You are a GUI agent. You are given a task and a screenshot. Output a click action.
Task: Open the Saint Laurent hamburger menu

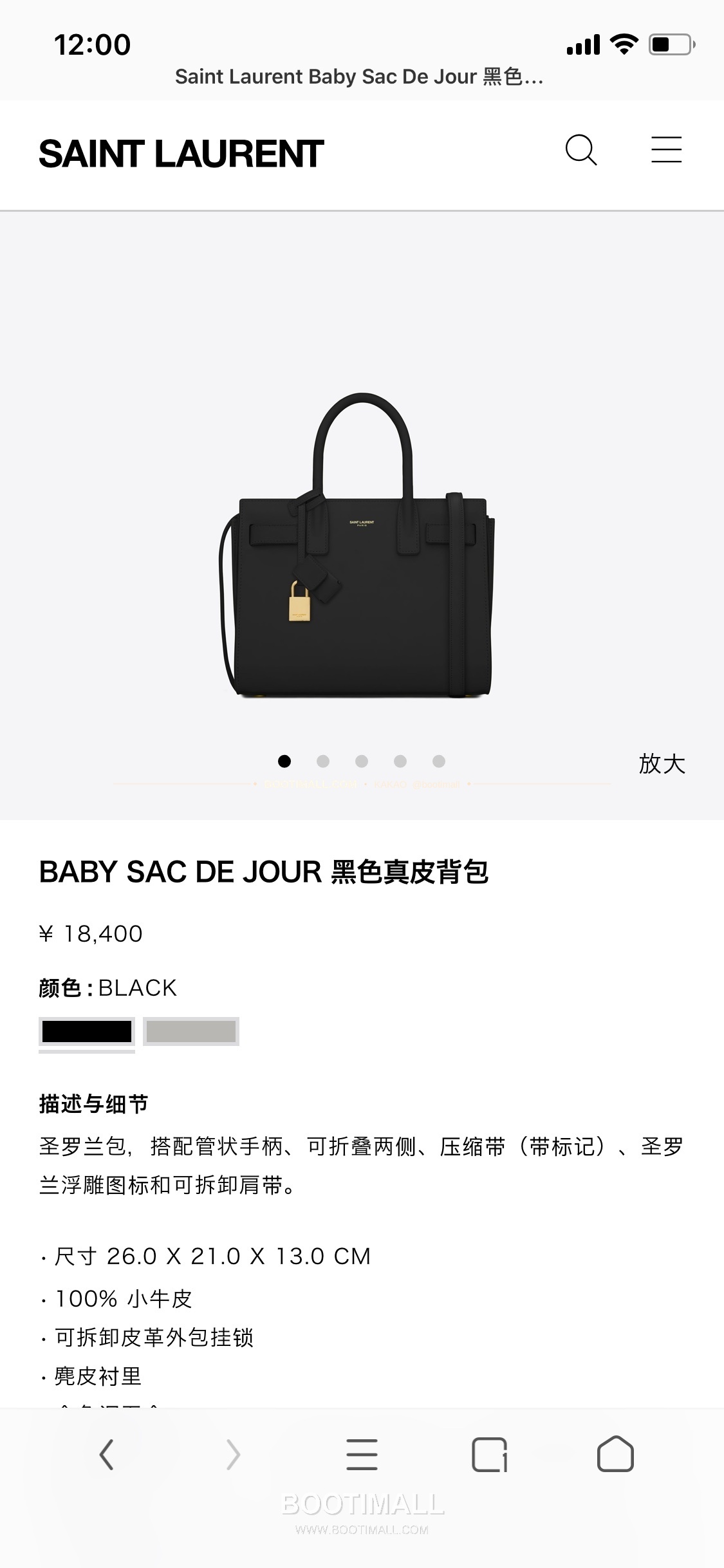tap(667, 149)
